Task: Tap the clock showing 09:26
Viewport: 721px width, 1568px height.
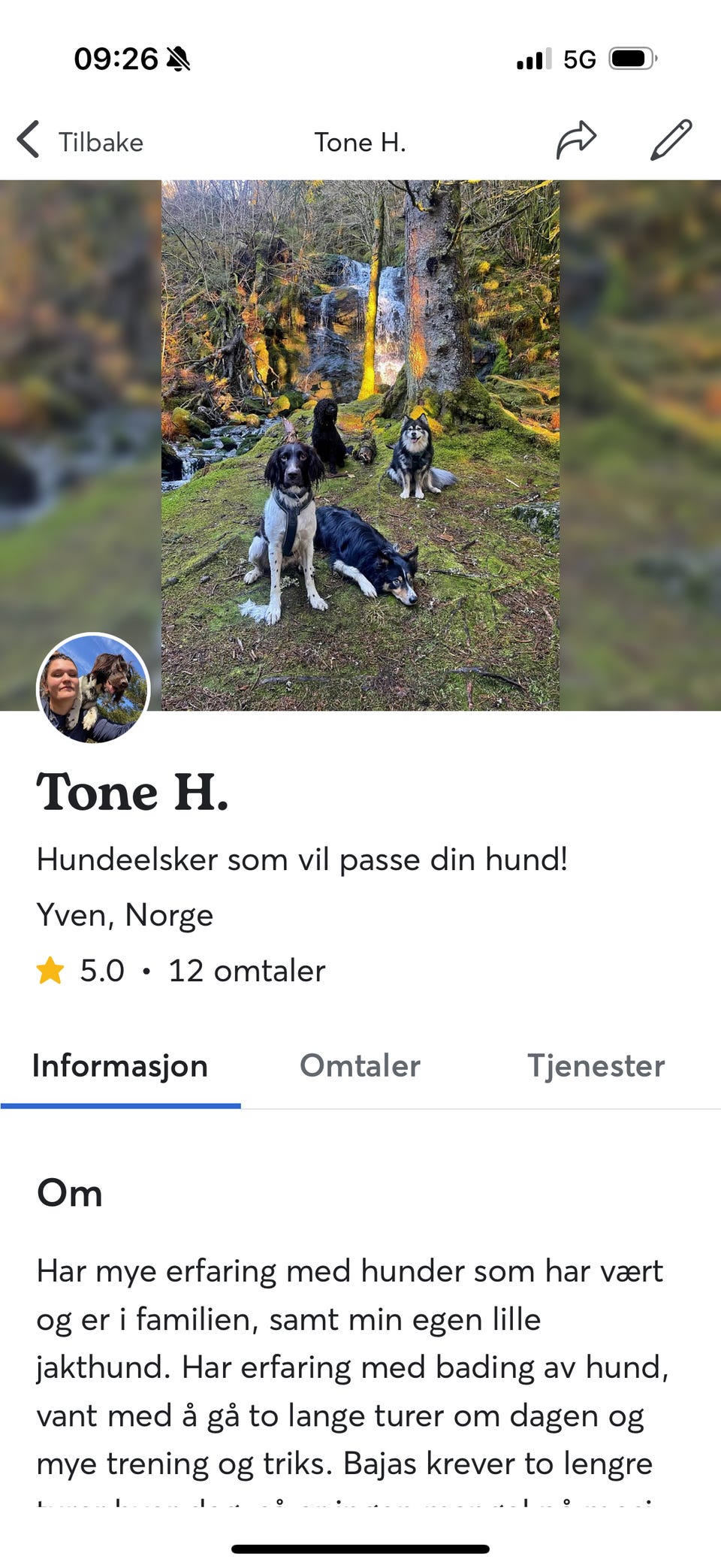Action: click(114, 59)
